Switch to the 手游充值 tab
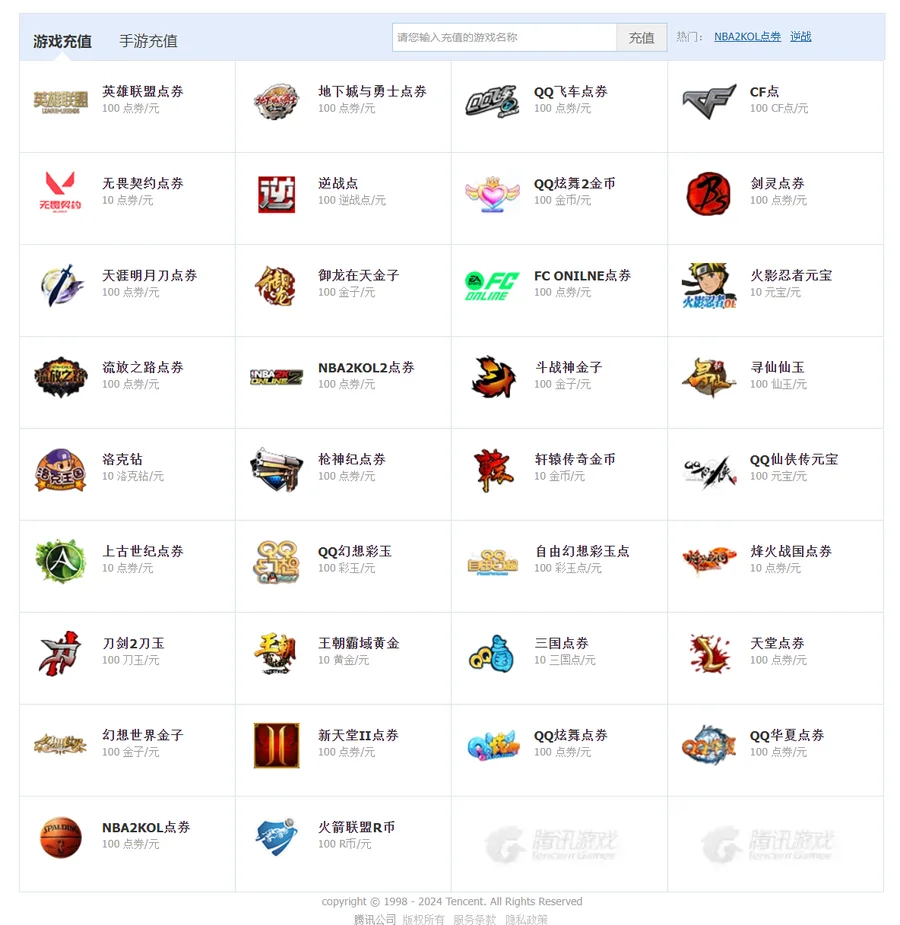This screenshot has width=900, height=925. [x=148, y=41]
